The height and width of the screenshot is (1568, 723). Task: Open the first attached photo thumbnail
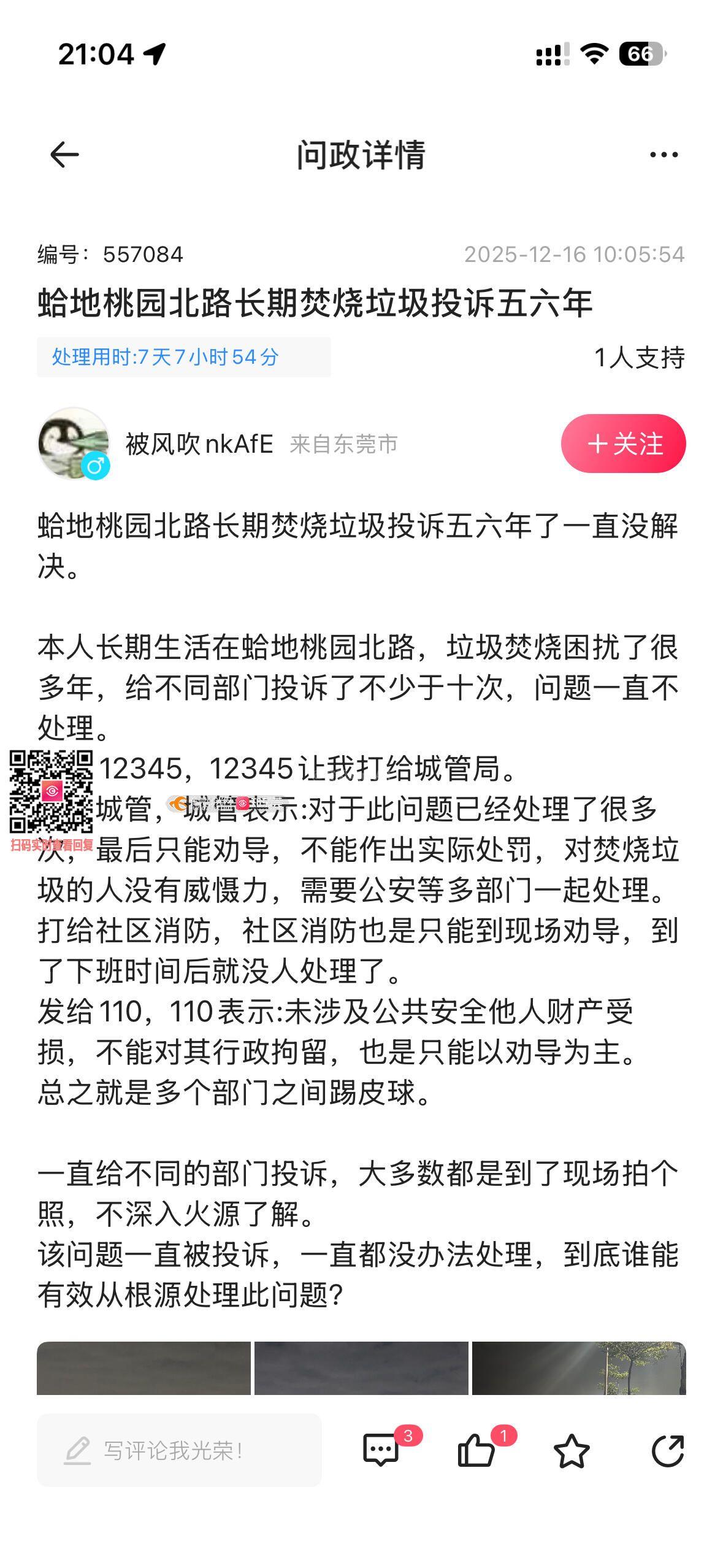[143, 1368]
